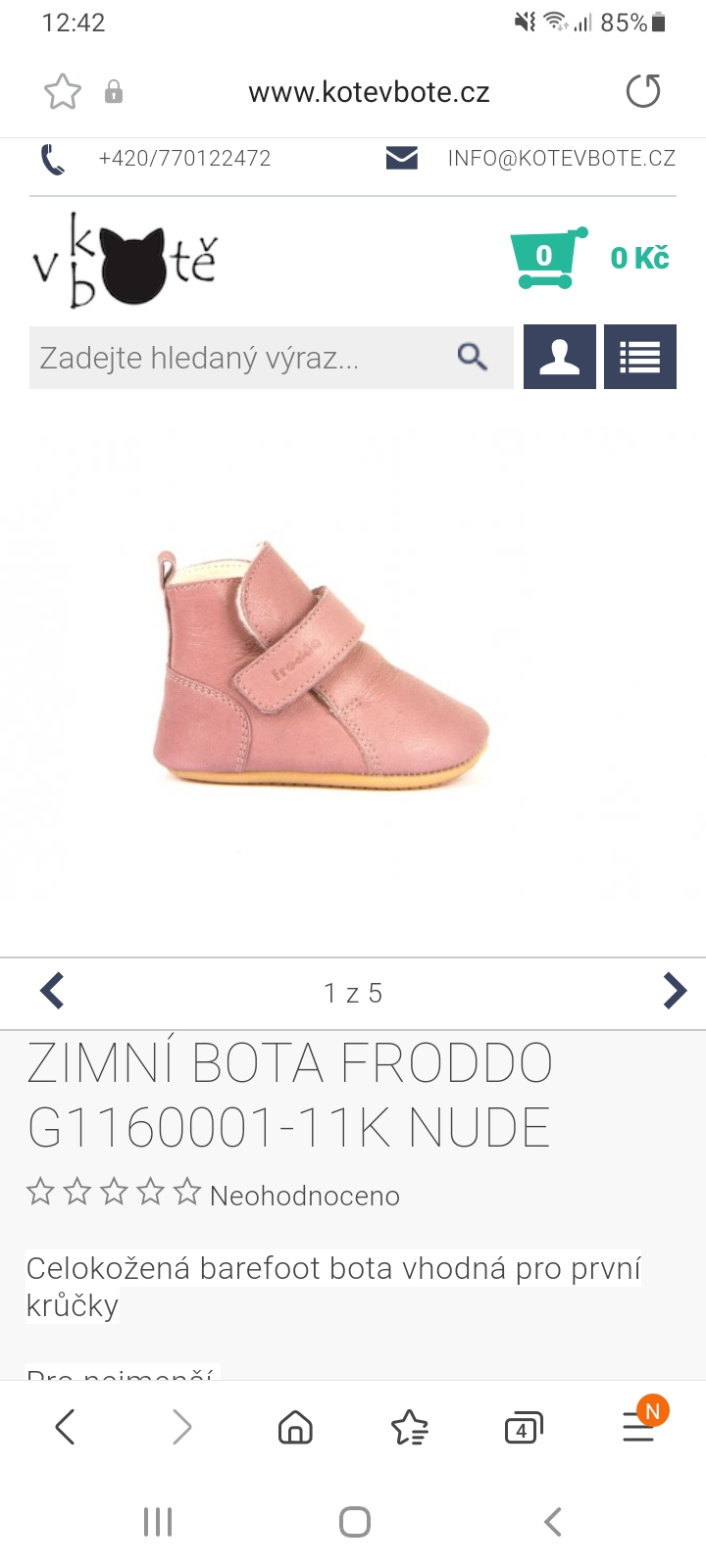Screen dimensions: 706x1568
Task: Call the phone number +420/770122472
Action: [x=184, y=159]
